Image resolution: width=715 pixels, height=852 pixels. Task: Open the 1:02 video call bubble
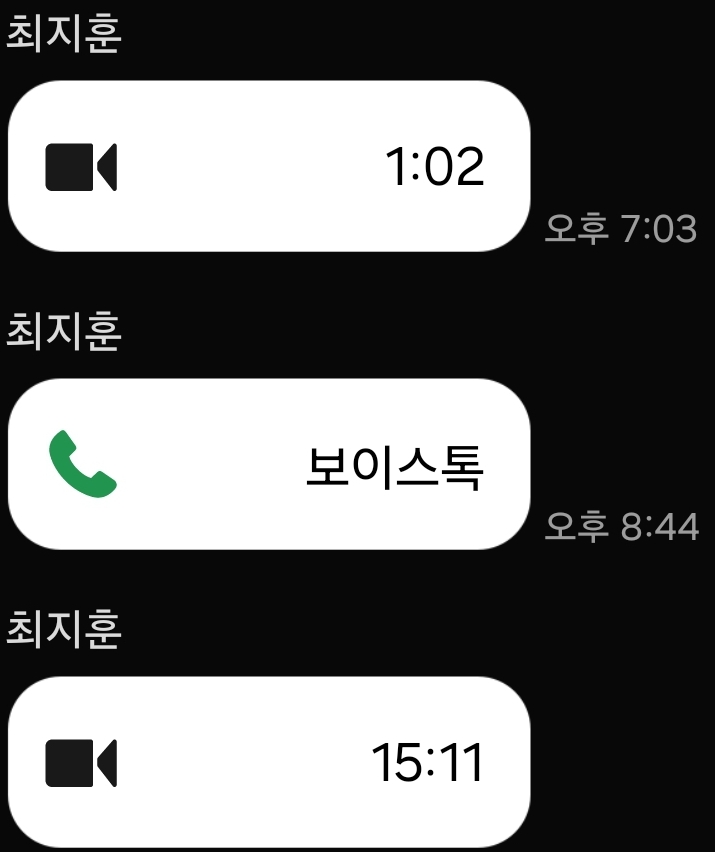pyautogui.click(x=268, y=166)
